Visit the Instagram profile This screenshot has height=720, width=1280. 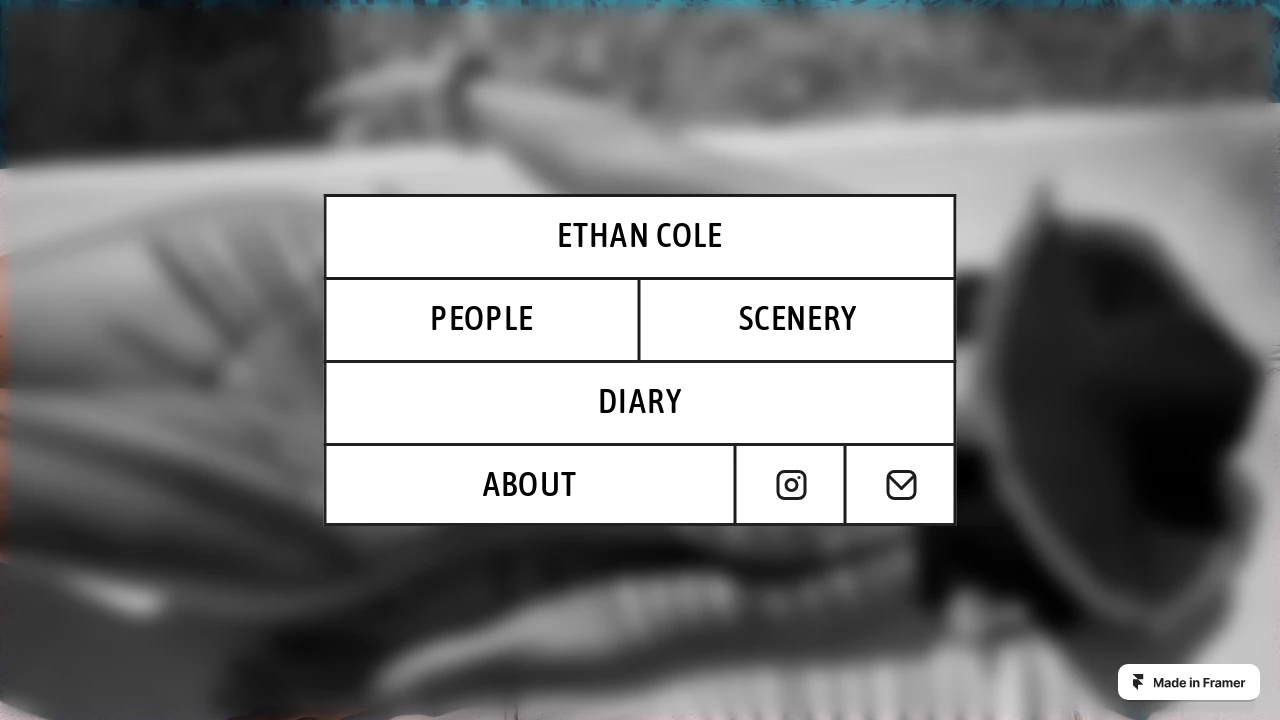point(791,485)
